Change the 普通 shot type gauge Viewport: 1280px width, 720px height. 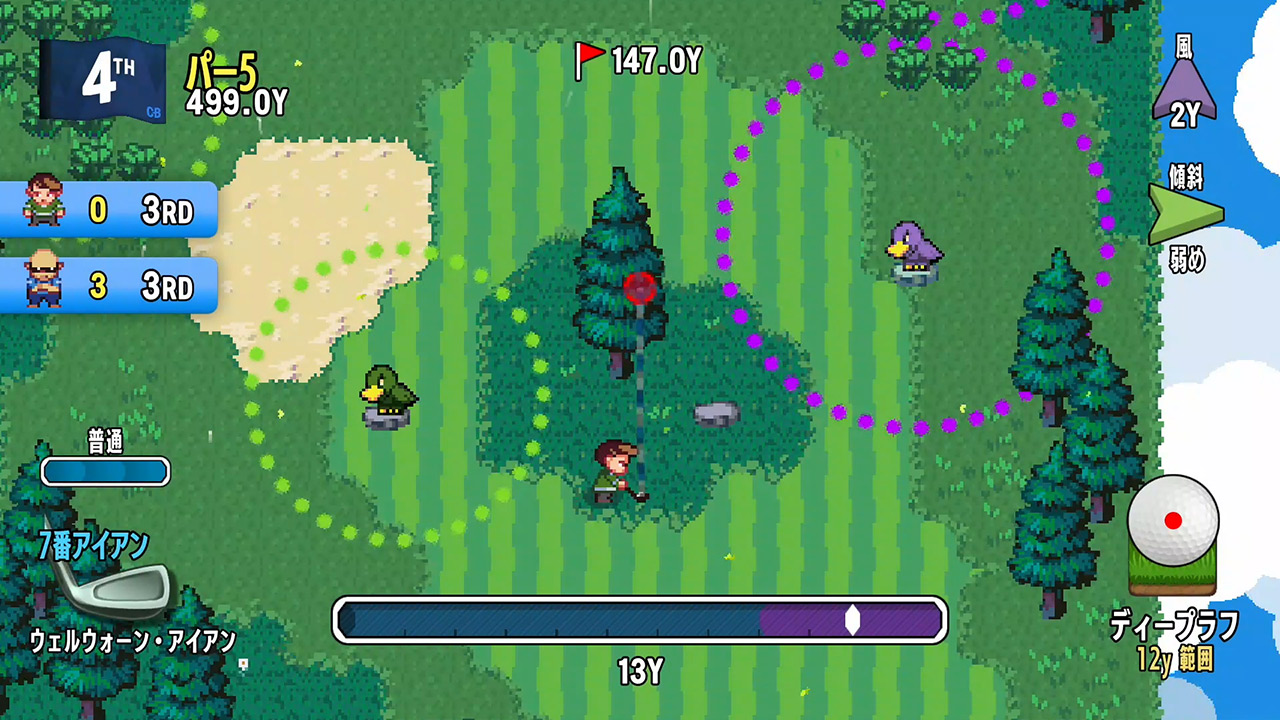coord(105,471)
